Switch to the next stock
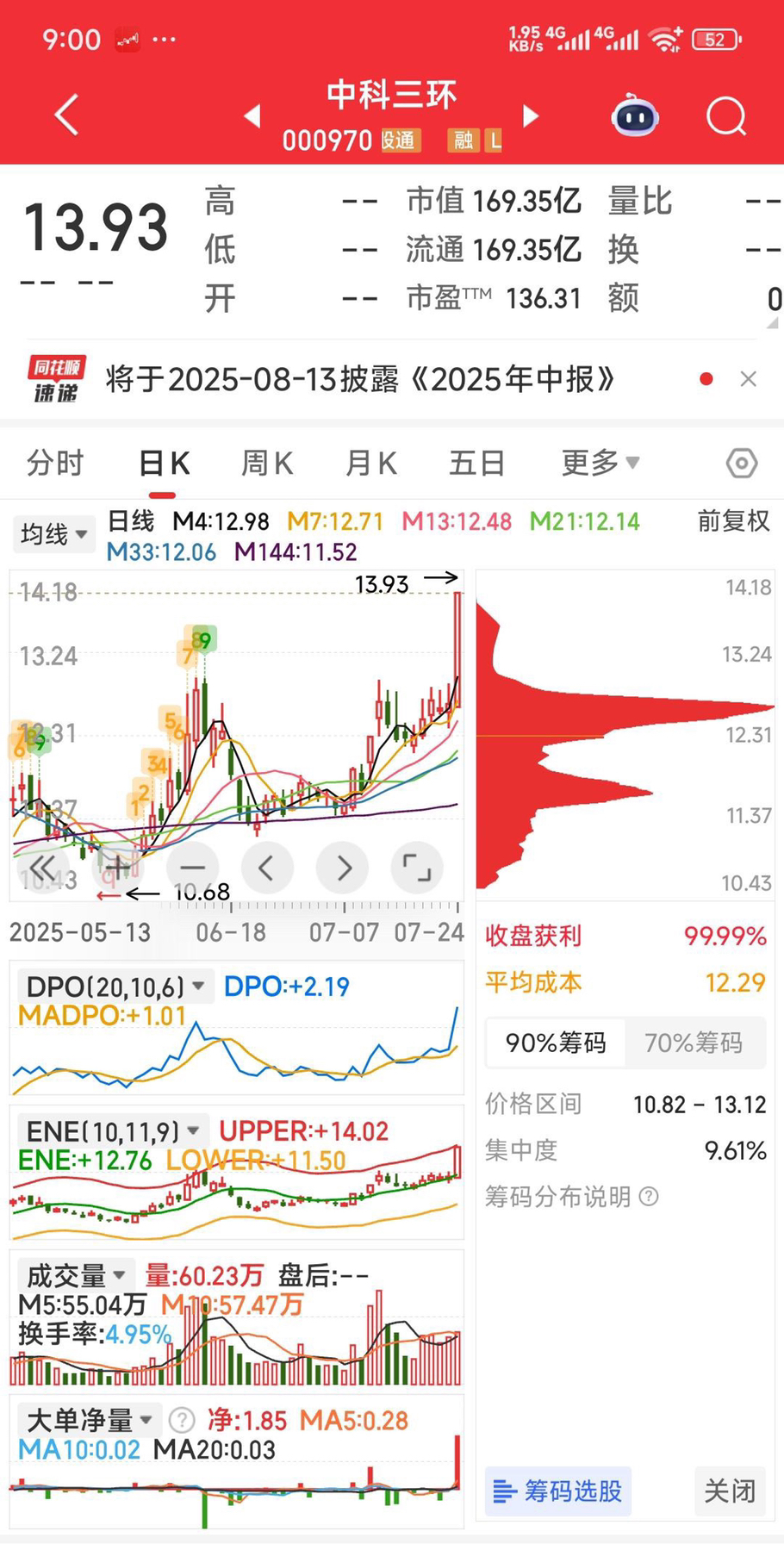784x1544 pixels. pos(531,116)
